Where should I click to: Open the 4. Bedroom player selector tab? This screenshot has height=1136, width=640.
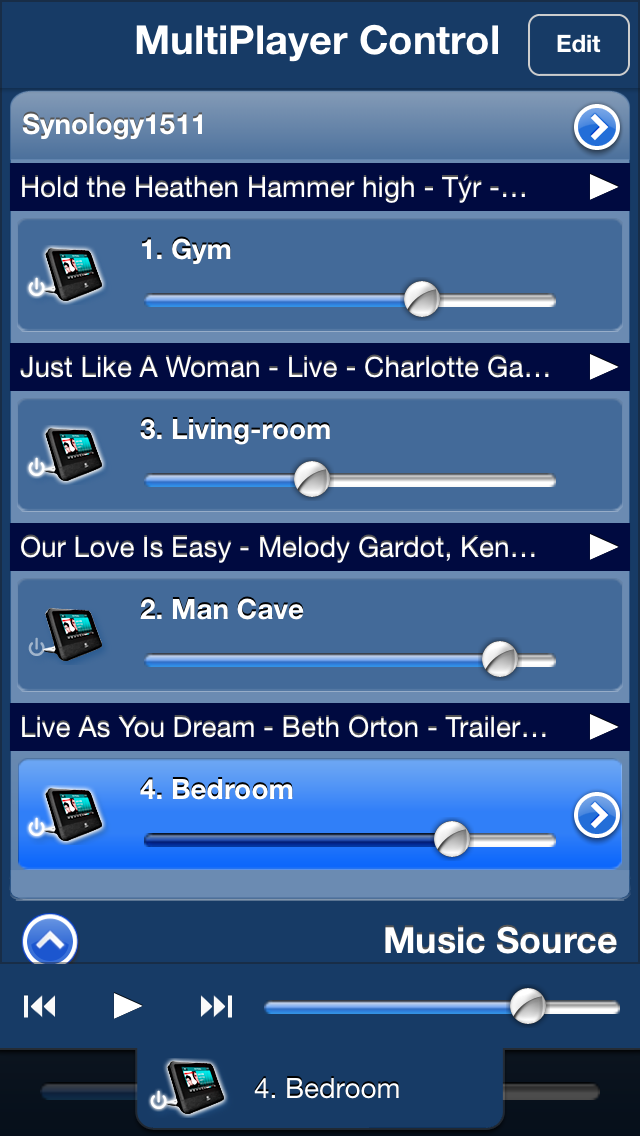pos(320,1088)
